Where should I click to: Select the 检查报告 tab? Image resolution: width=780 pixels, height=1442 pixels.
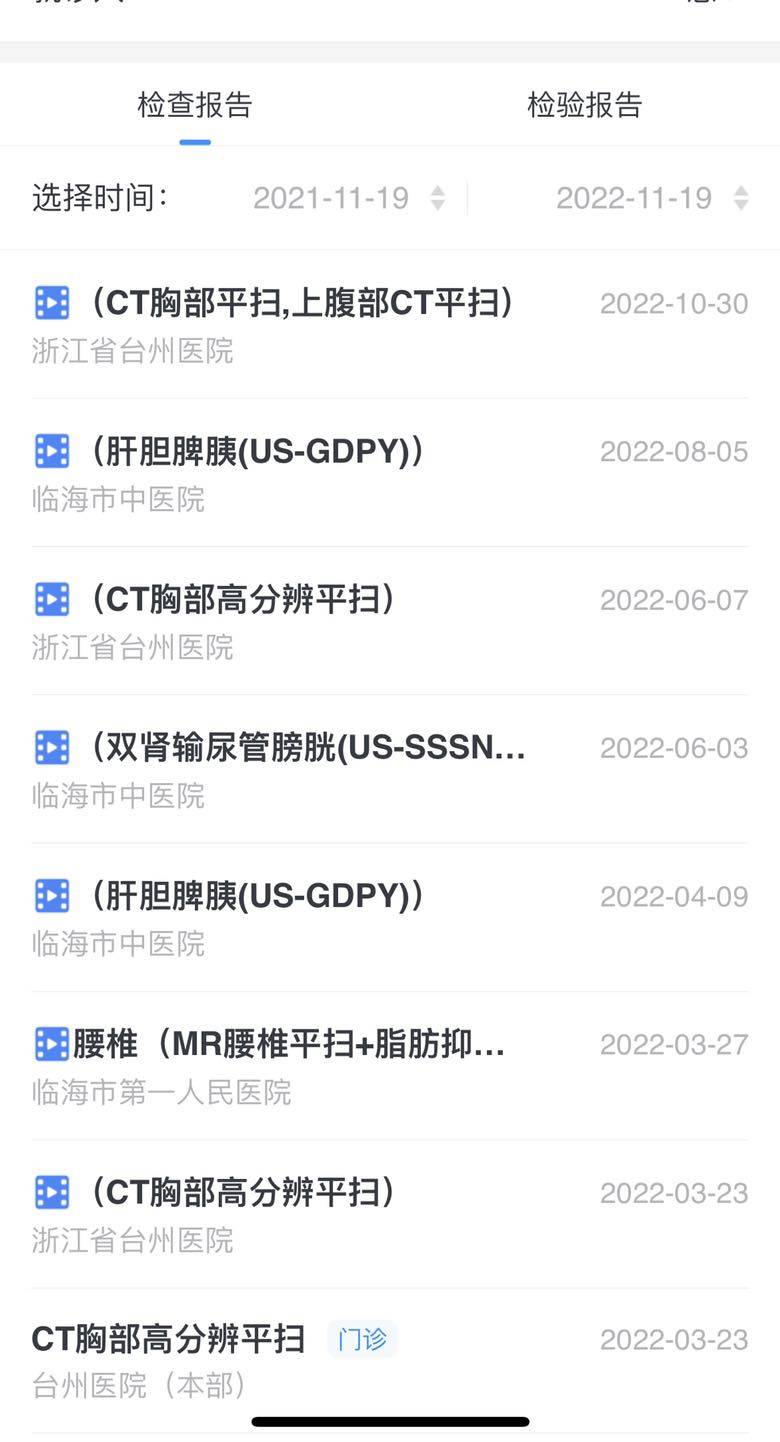click(195, 105)
